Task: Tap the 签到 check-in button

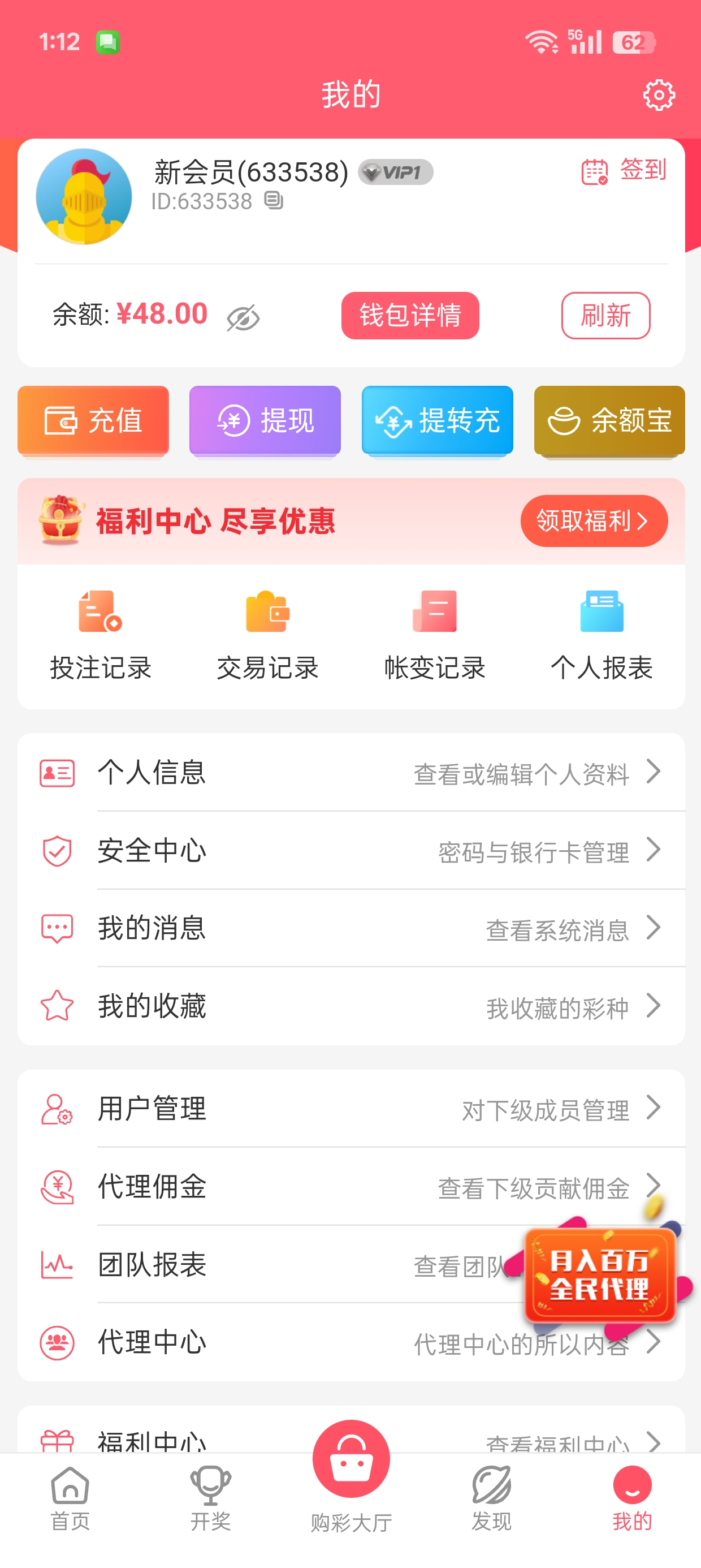Action: click(x=624, y=170)
